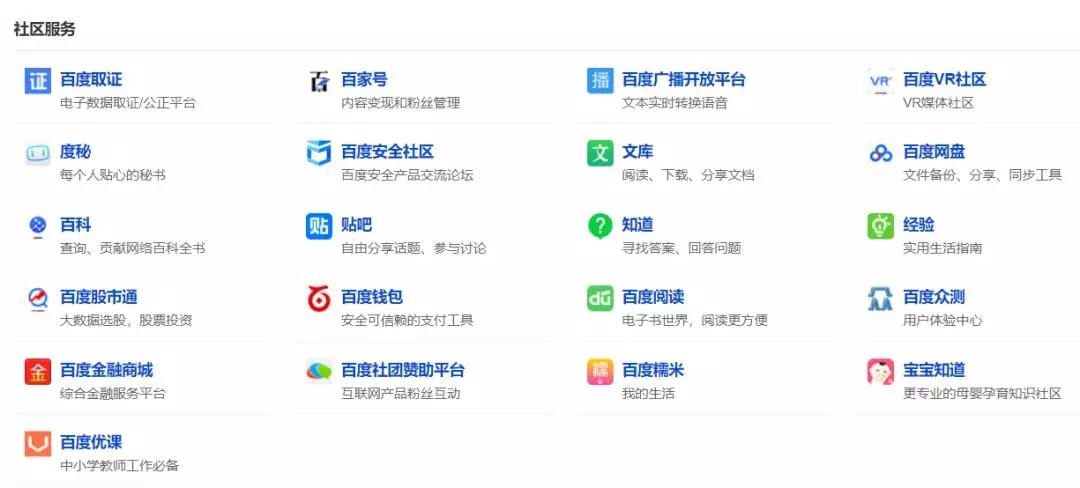
Task: Choose 宝宝知道 parenting community
Action: click(x=933, y=370)
